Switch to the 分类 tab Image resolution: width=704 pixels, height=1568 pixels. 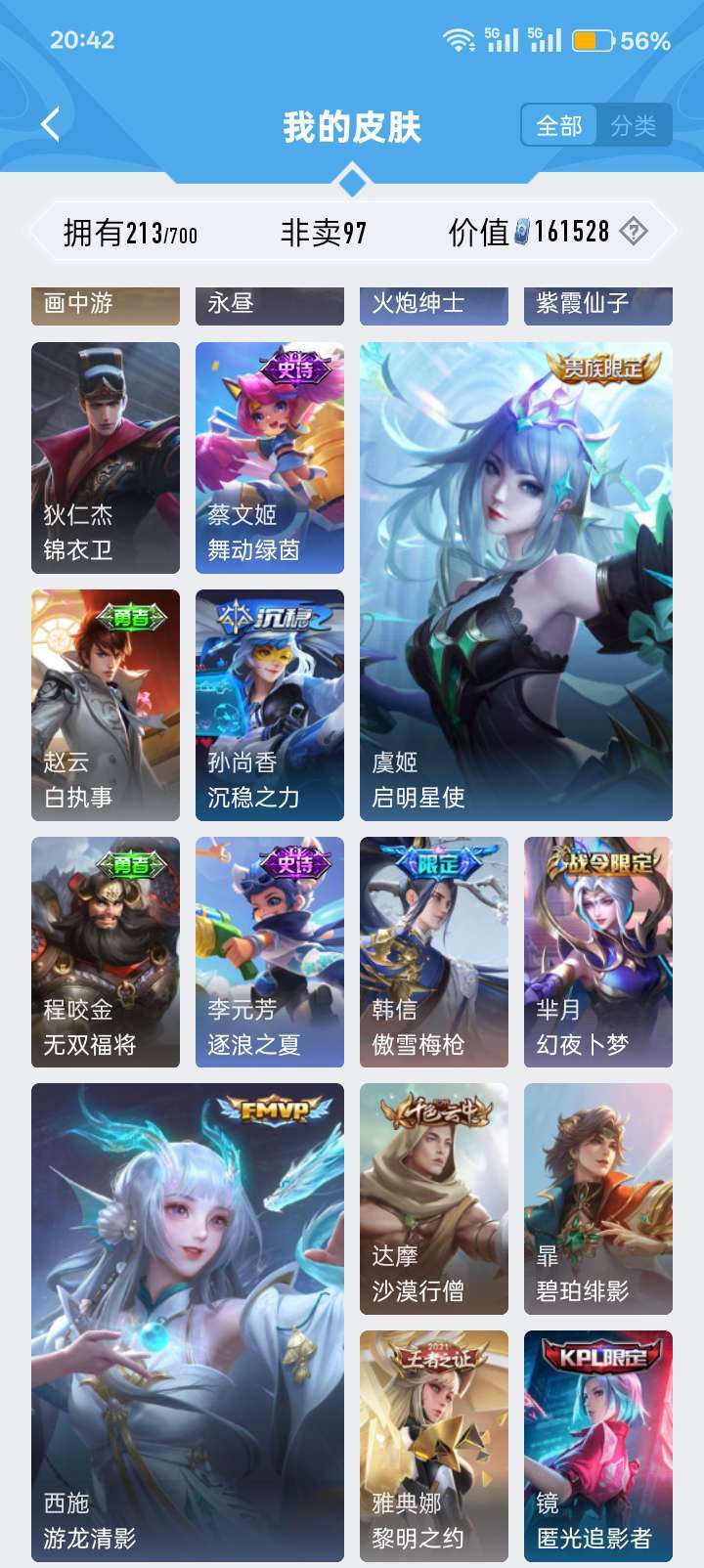[634, 125]
